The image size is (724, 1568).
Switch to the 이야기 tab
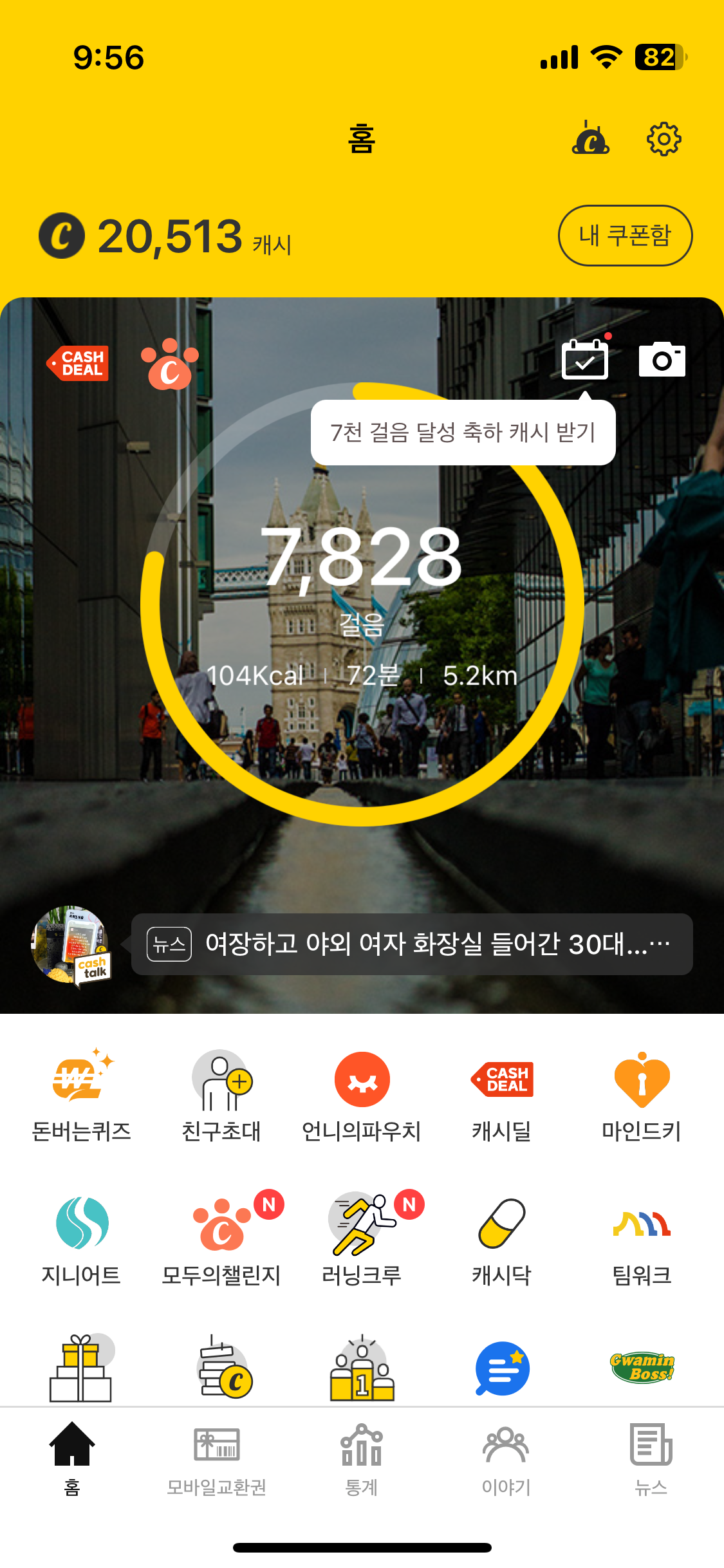[506, 1460]
